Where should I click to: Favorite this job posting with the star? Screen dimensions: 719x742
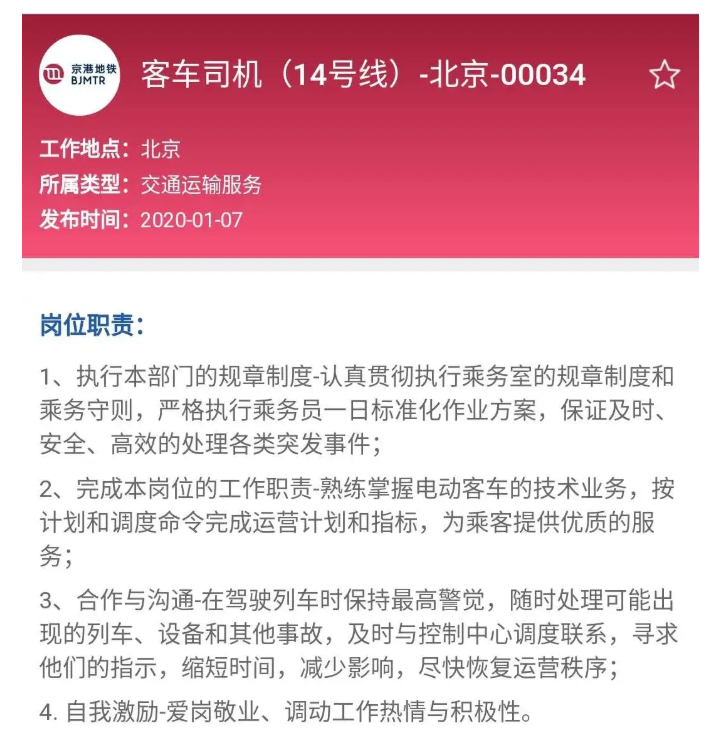click(x=664, y=75)
